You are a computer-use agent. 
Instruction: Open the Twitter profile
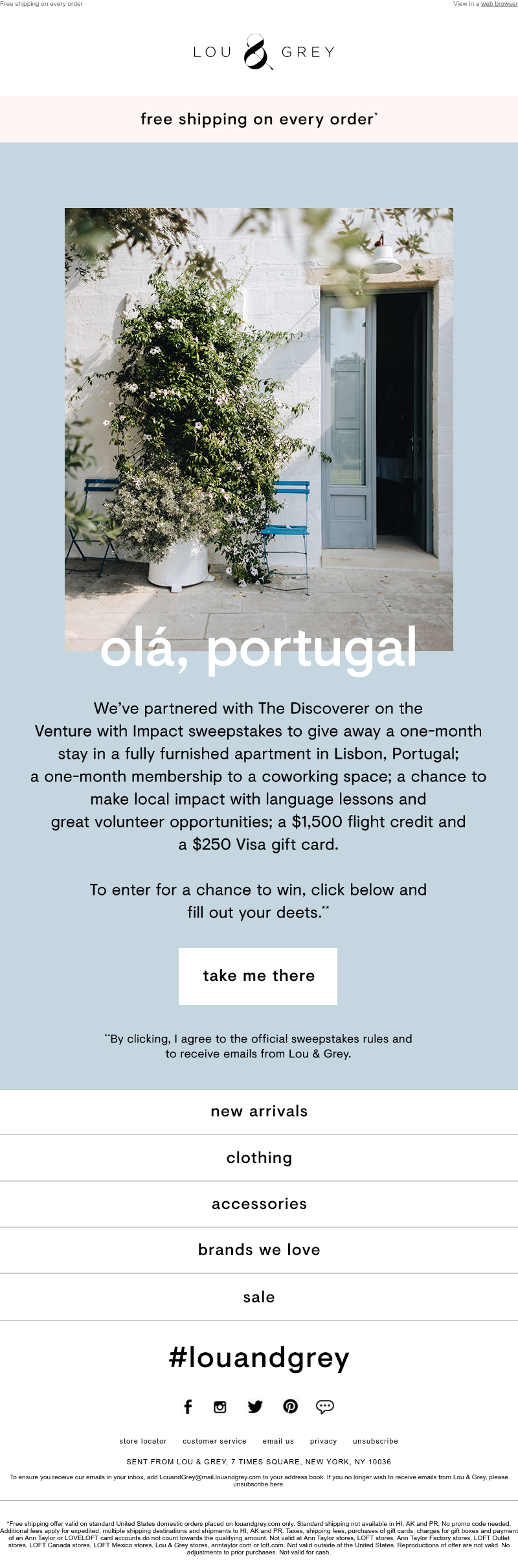[x=255, y=1407]
